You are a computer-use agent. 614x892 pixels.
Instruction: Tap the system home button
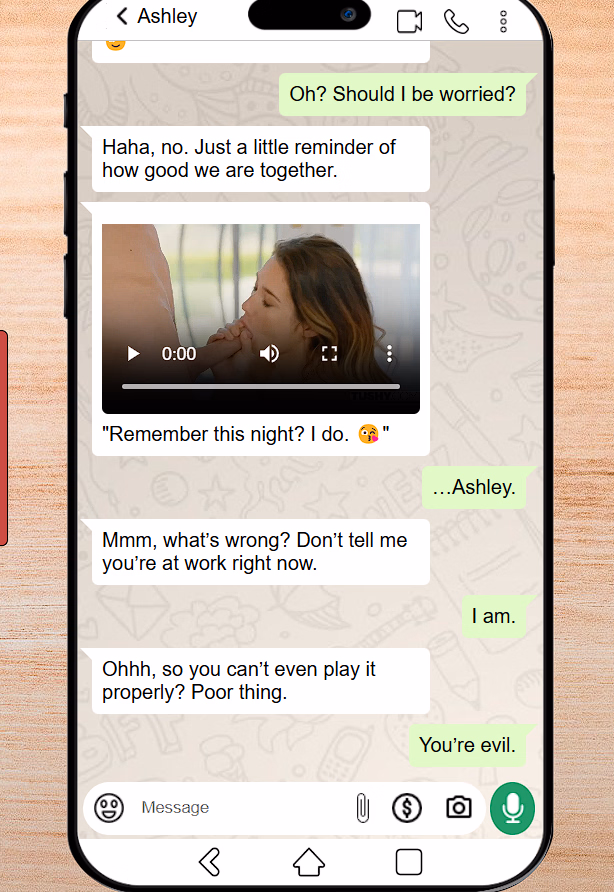click(x=308, y=862)
